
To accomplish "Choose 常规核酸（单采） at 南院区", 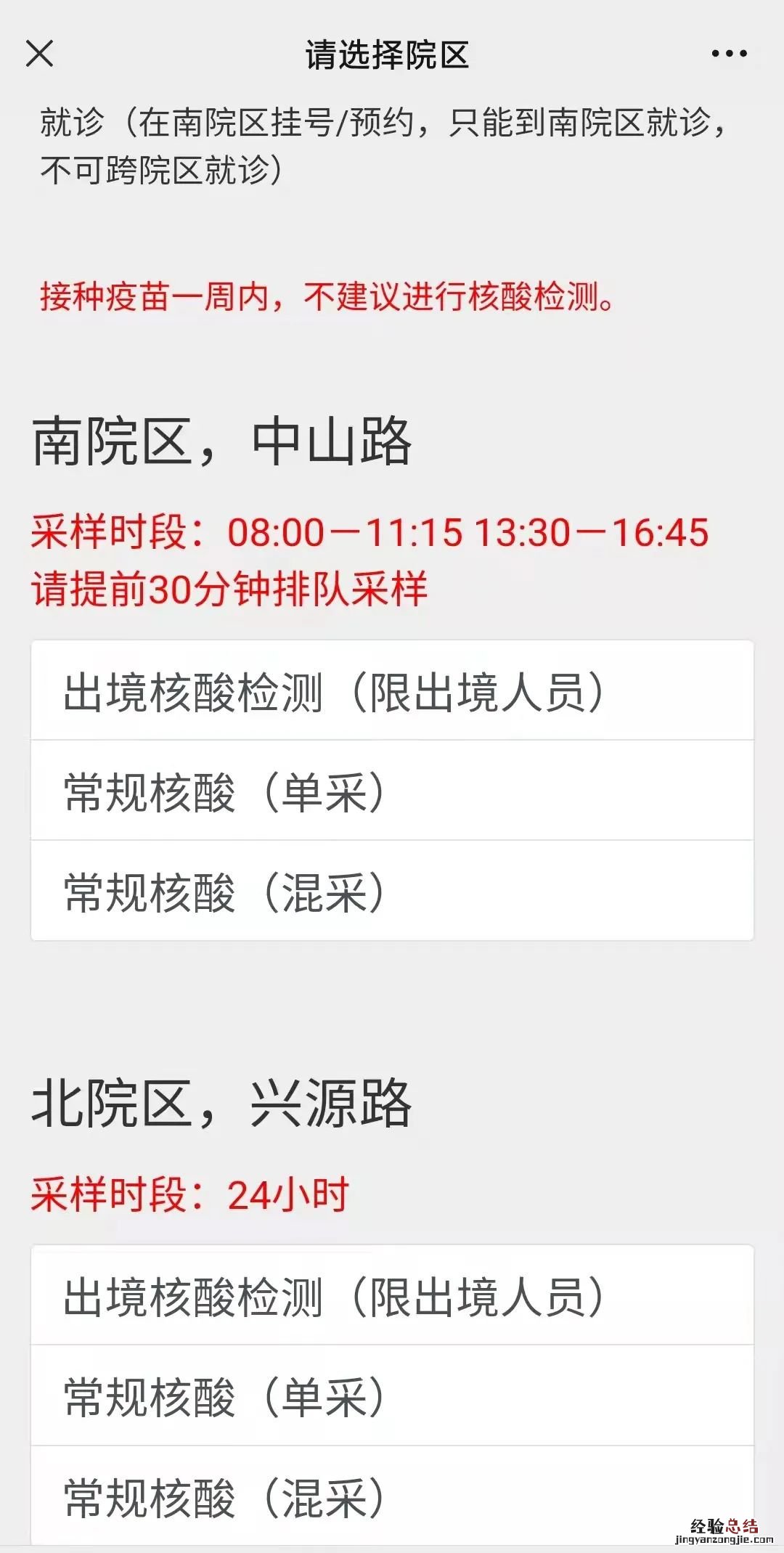I will coord(392,791).
